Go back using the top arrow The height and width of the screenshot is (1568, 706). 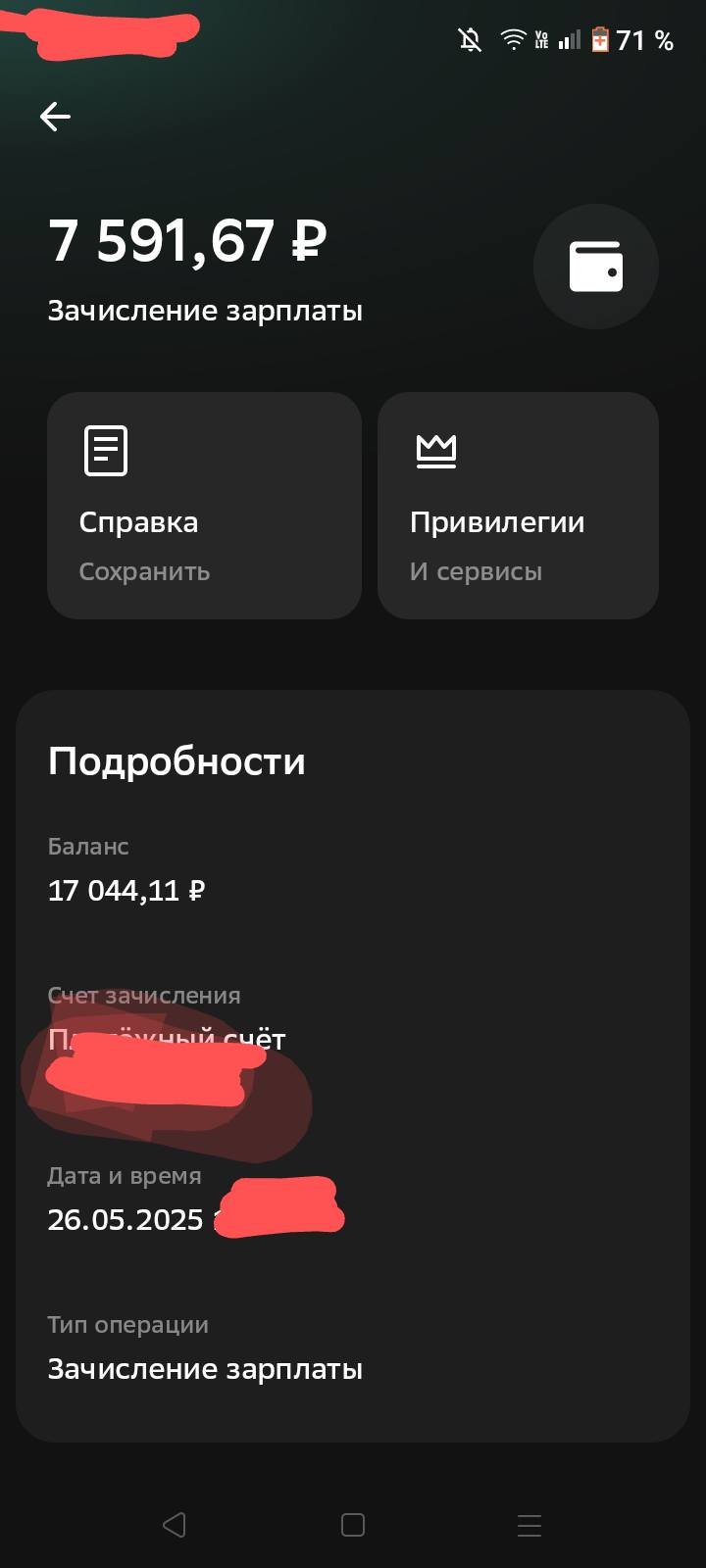(55, 117)
